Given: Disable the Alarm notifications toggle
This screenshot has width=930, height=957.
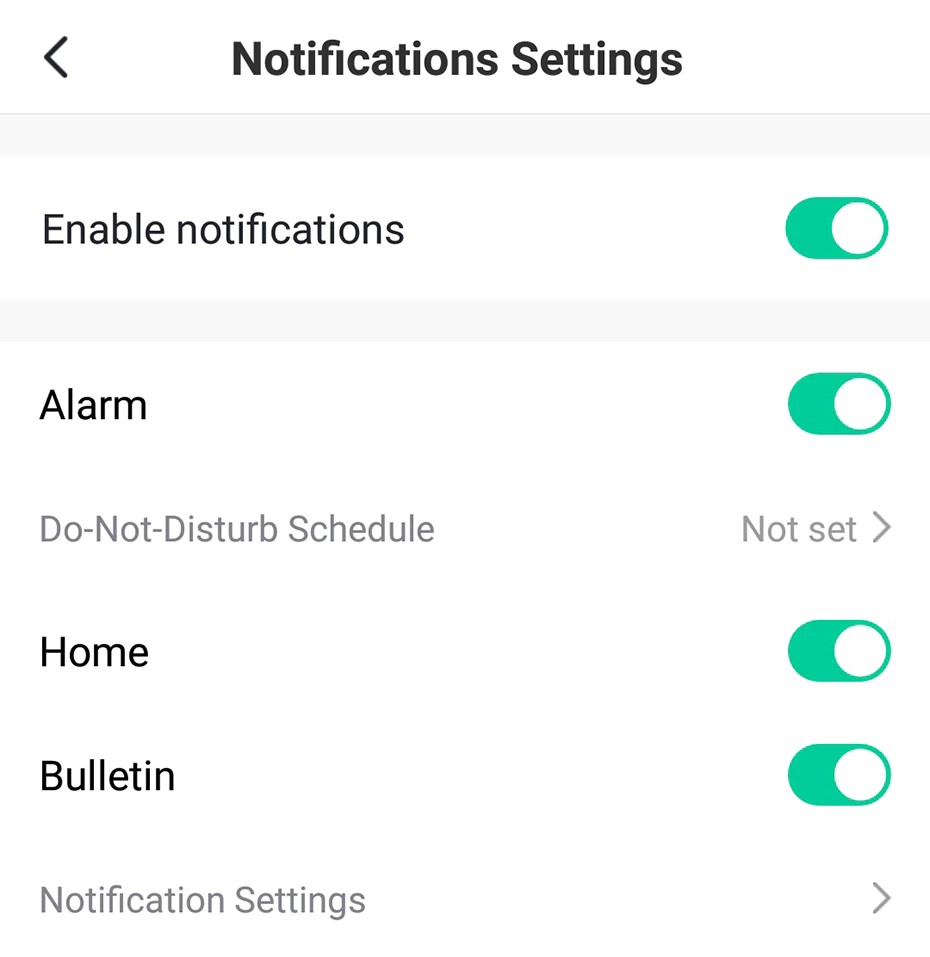Looking at the screenshot, I should 838,404.
